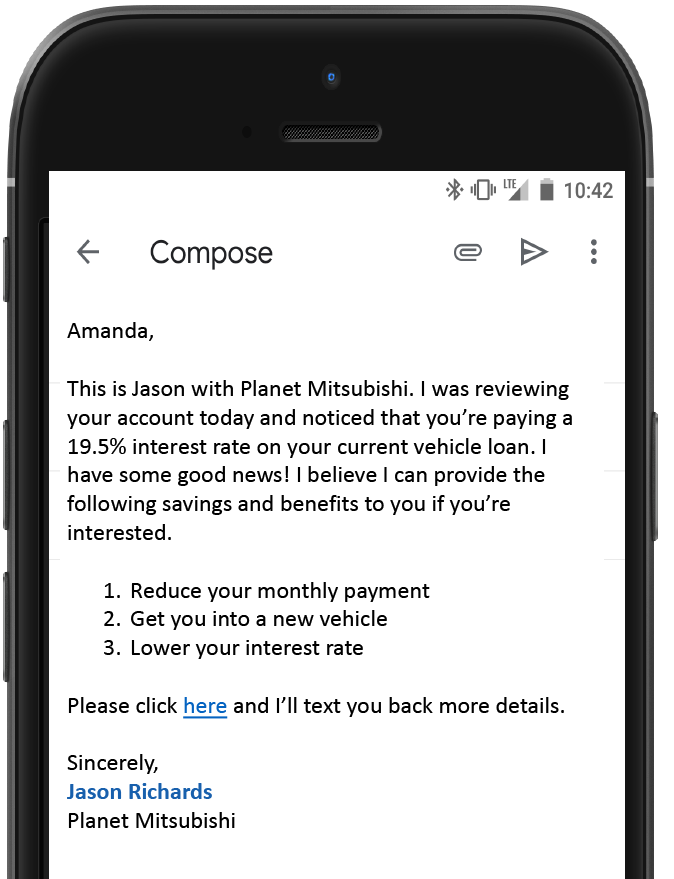Viewport: 674px width, 879px height.
Task: Open the three-dot overflow menu
Action: pyautogui.click(x=594, y=252)
